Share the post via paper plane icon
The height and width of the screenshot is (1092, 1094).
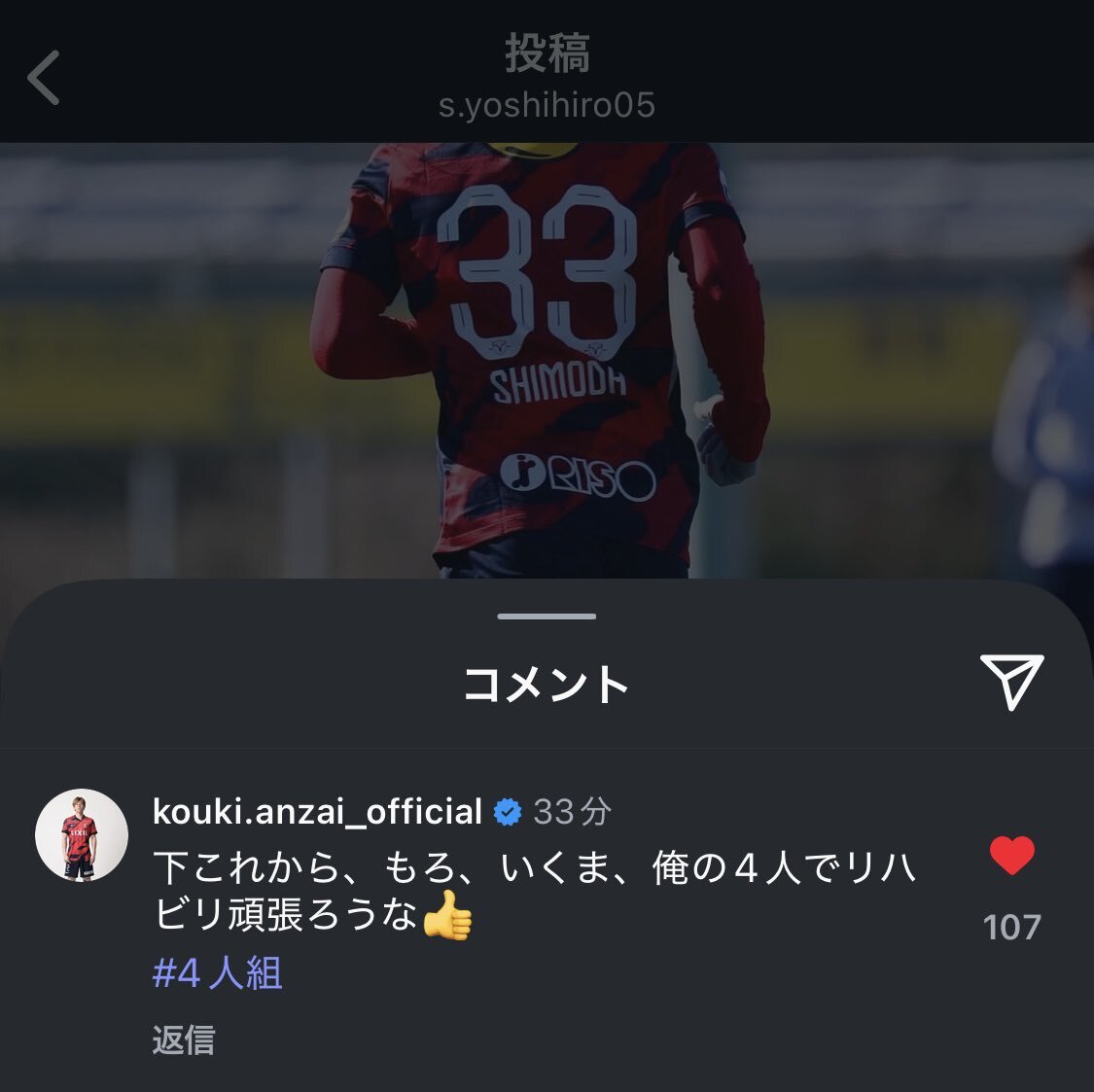click(x=1011, y=681)
